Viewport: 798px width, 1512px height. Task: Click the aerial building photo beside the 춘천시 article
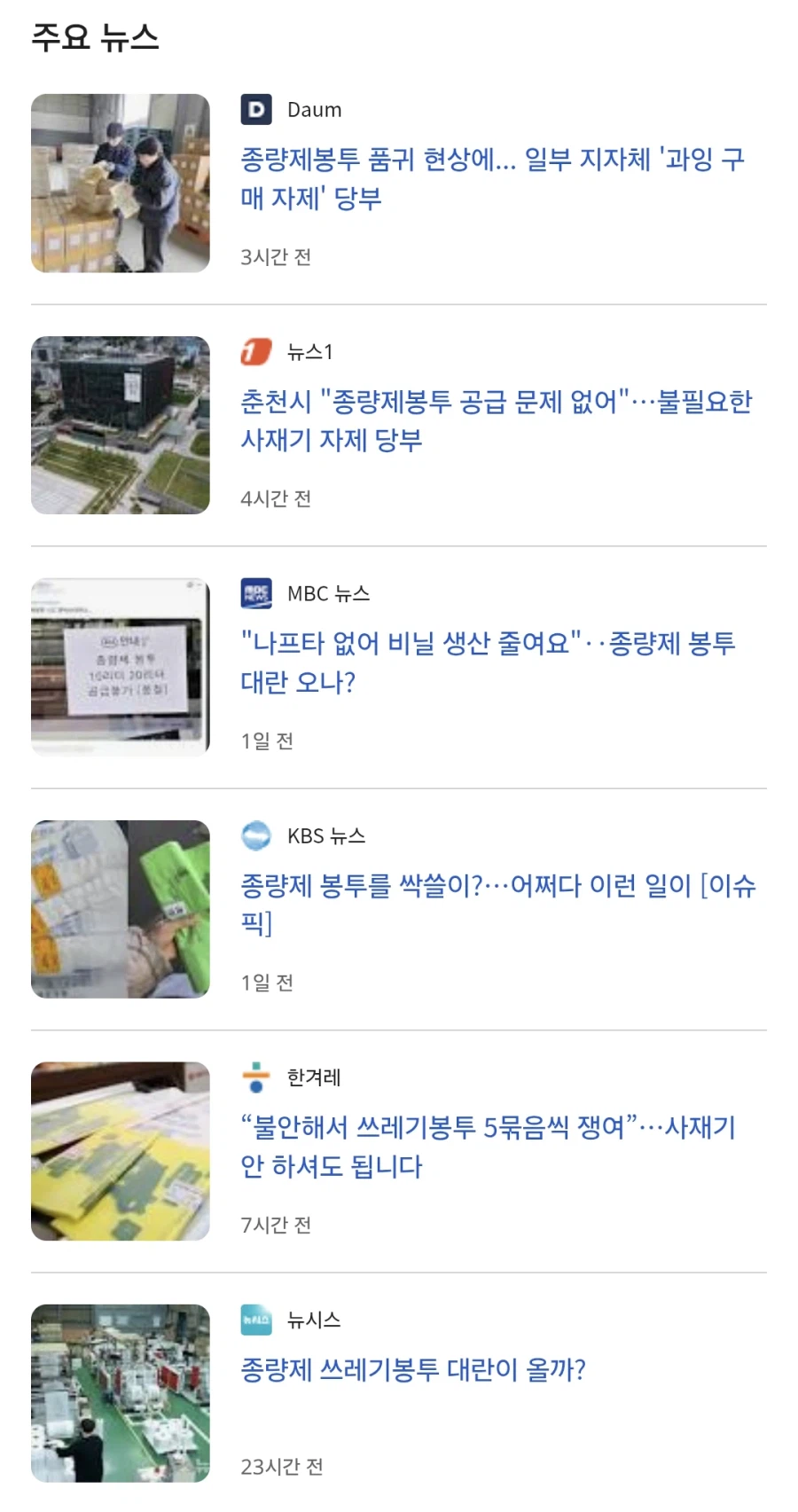[x=120, y=425]
